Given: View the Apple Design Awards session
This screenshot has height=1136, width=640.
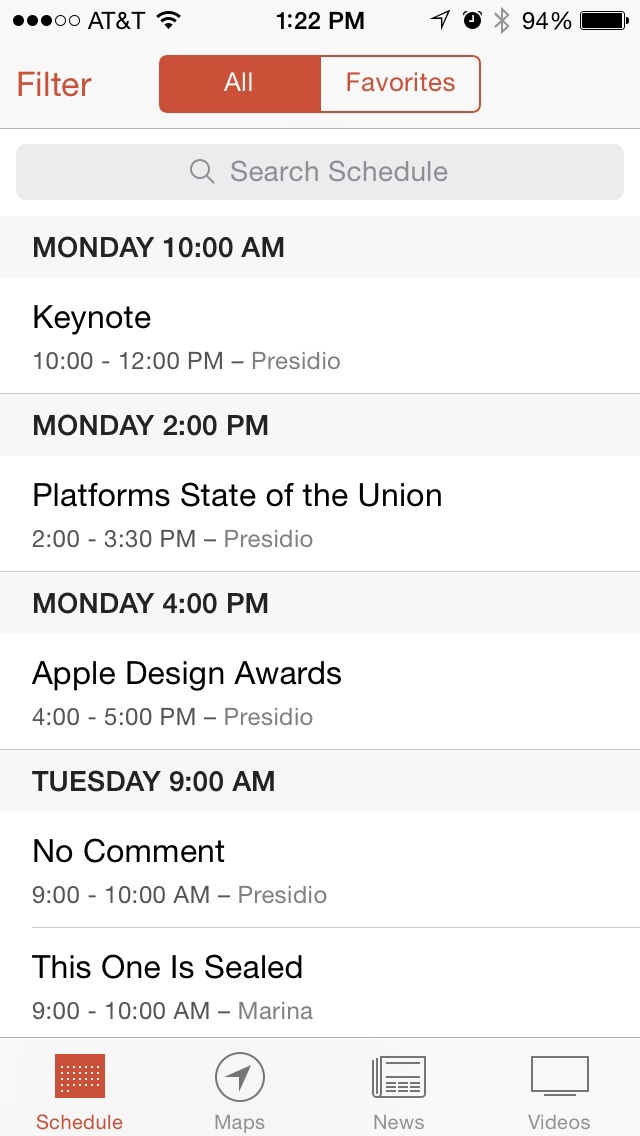Looking at the screenshot, I should (320, 692).
